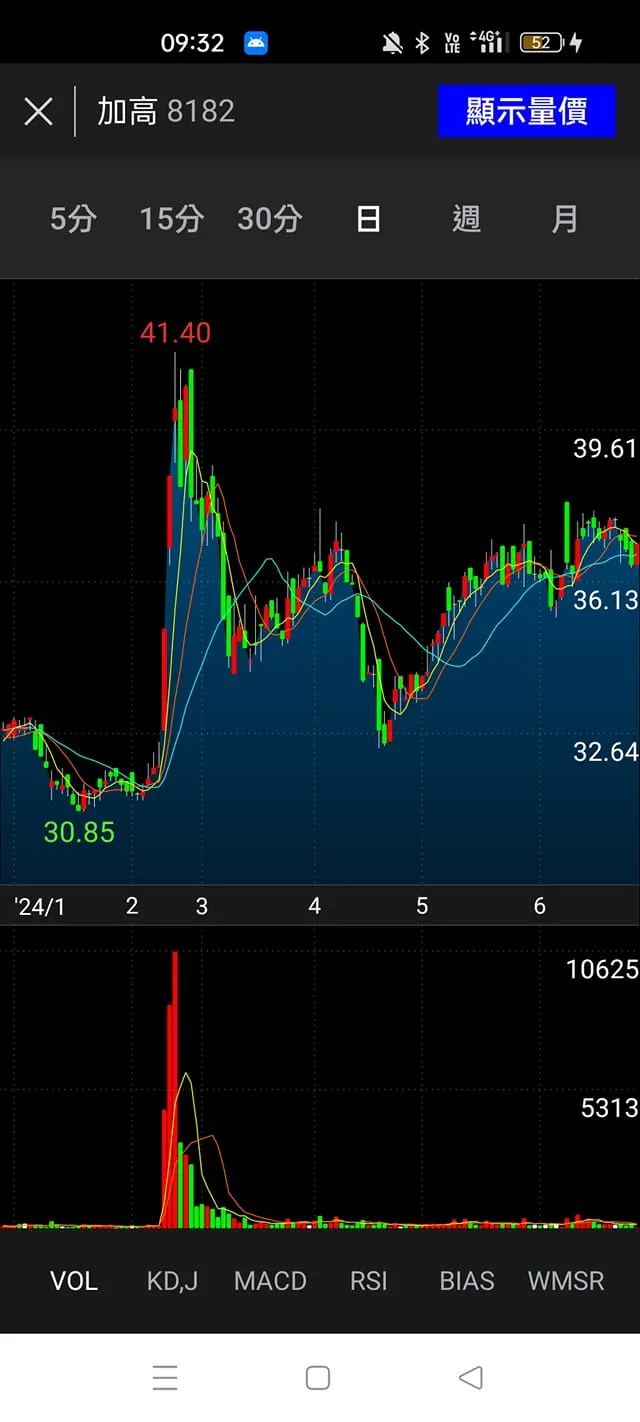Tap the 顯示量價 button
640x1422 pixels.
[526, 111]
